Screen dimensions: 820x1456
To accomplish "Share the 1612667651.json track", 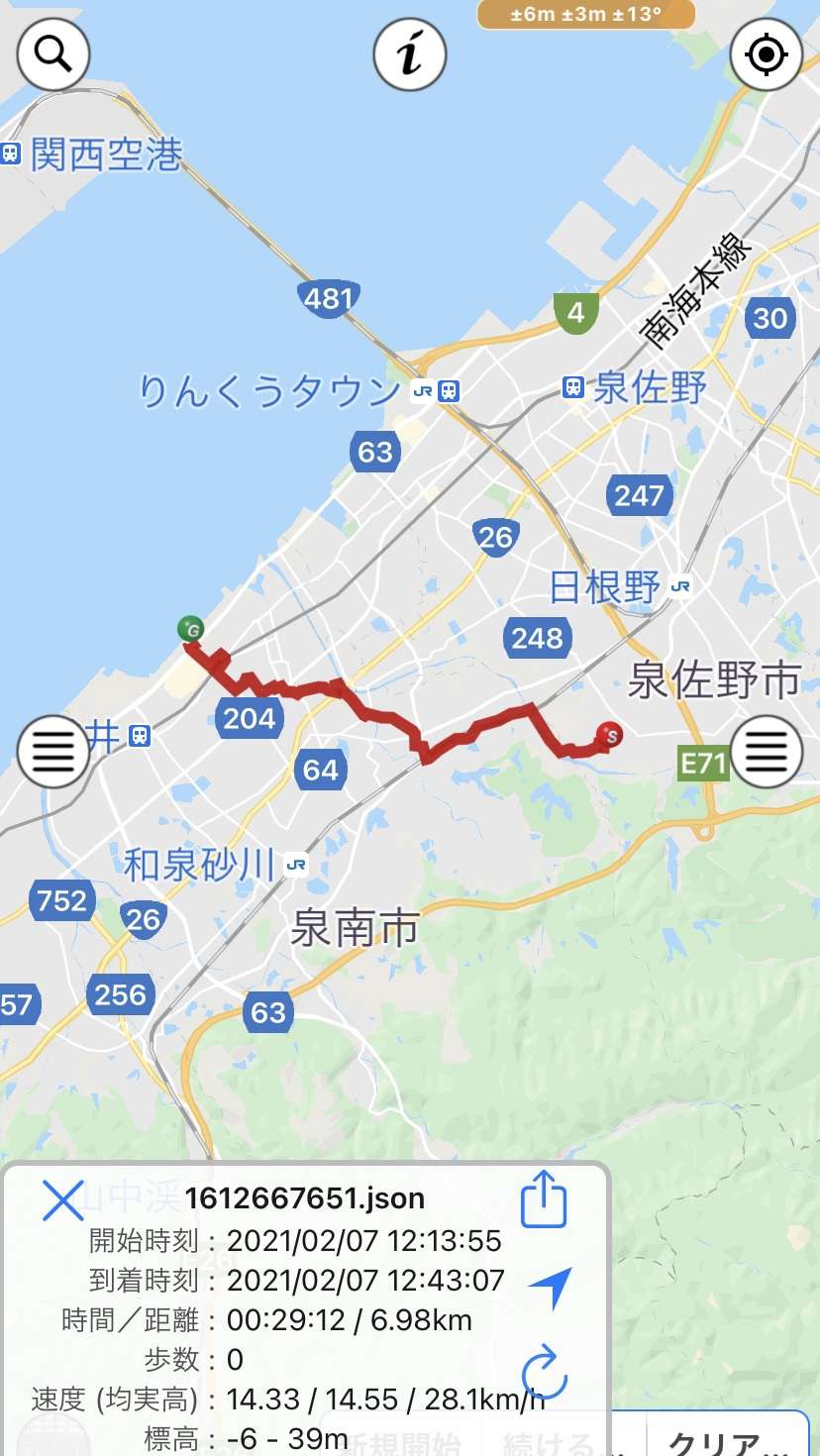I will tap(544, 1200).
